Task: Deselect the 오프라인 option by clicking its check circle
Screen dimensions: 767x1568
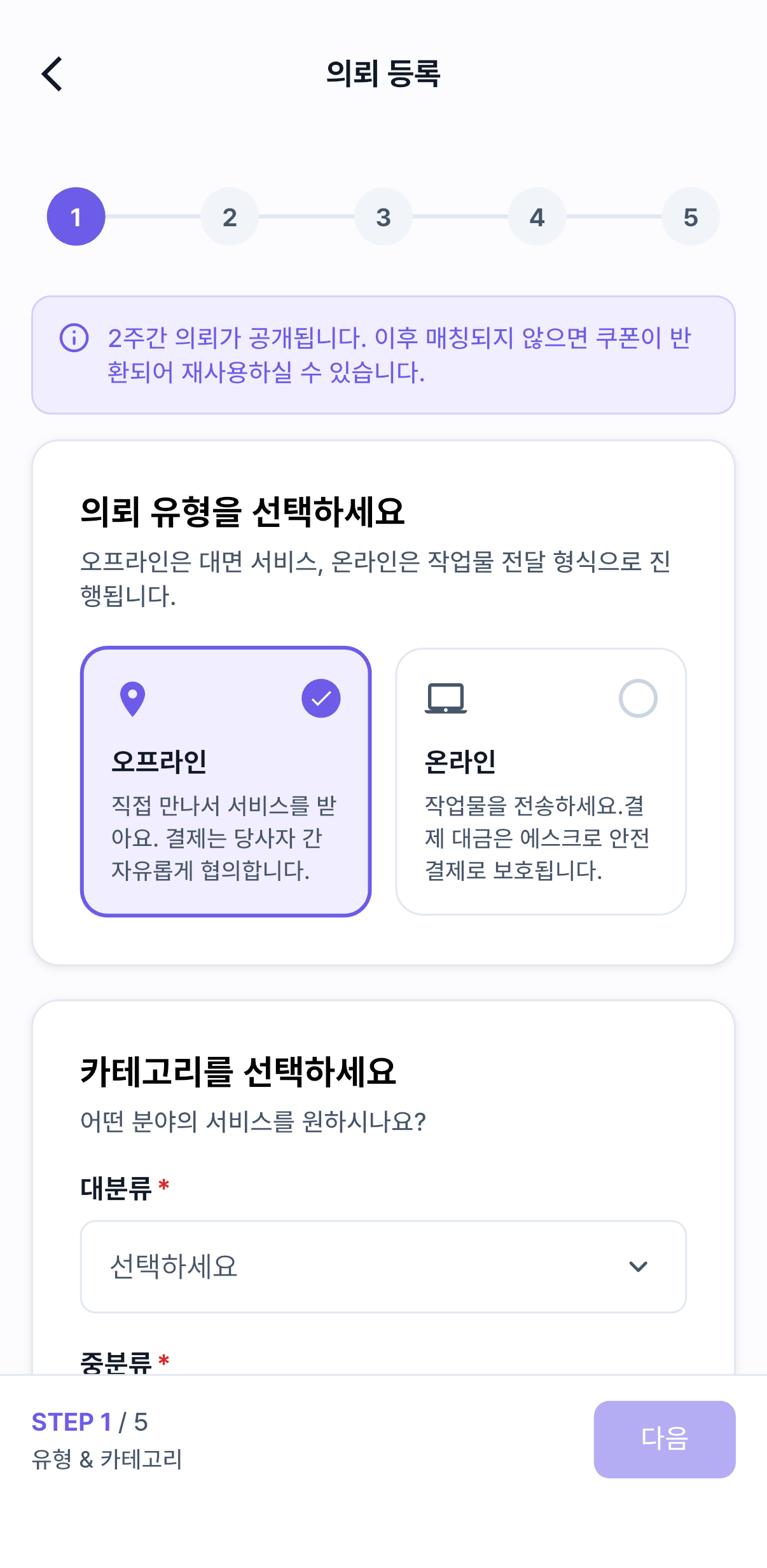Action: click(321, 698)
